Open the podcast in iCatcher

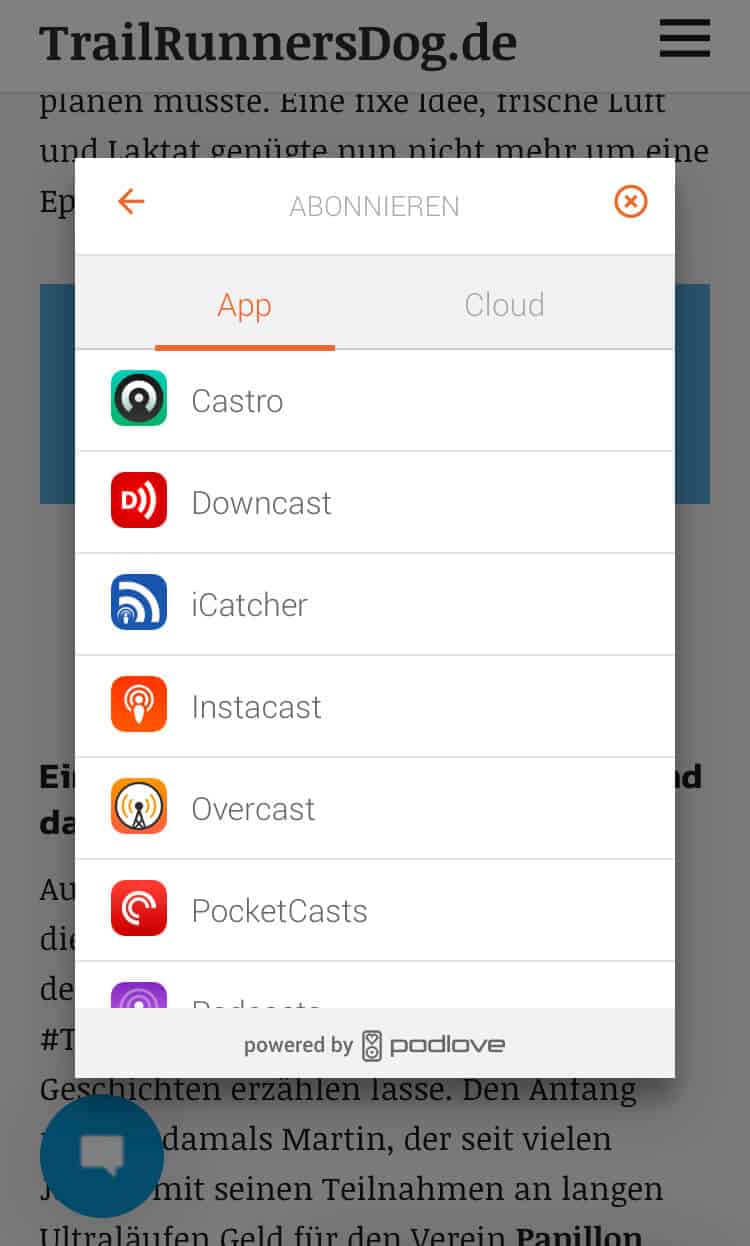click(x=374, y=605)
